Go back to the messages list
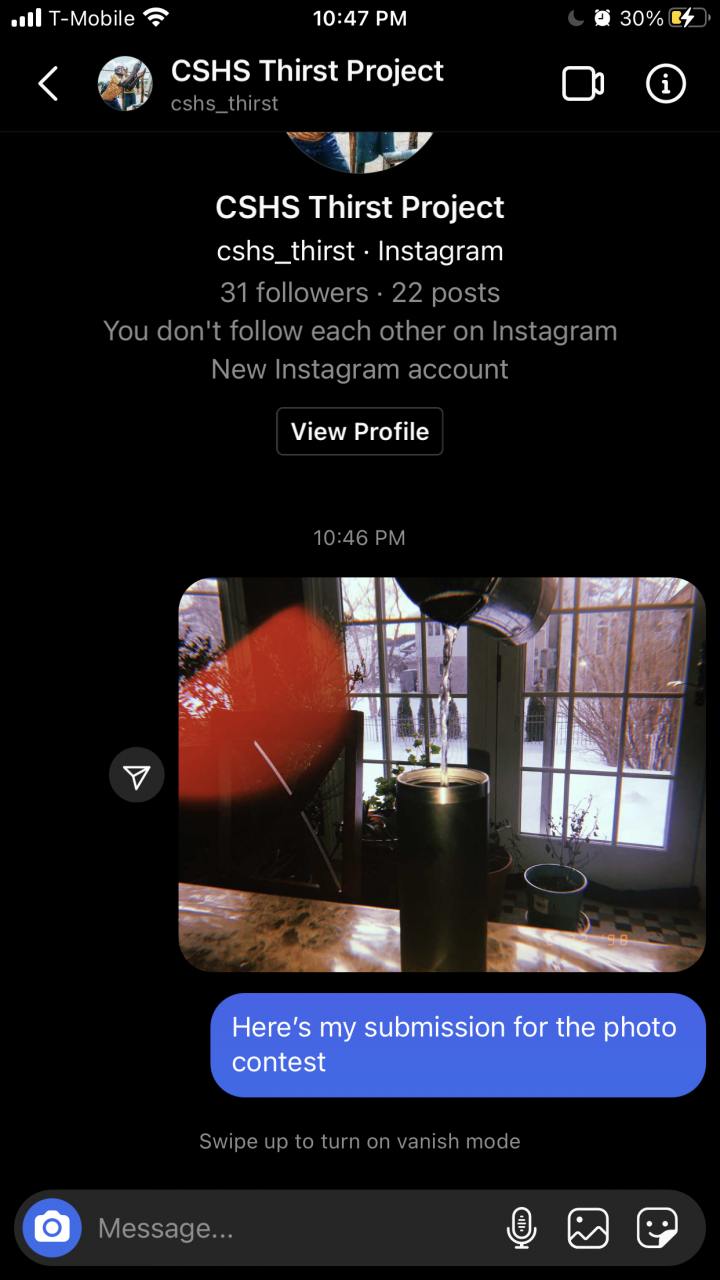 point(48,84)
